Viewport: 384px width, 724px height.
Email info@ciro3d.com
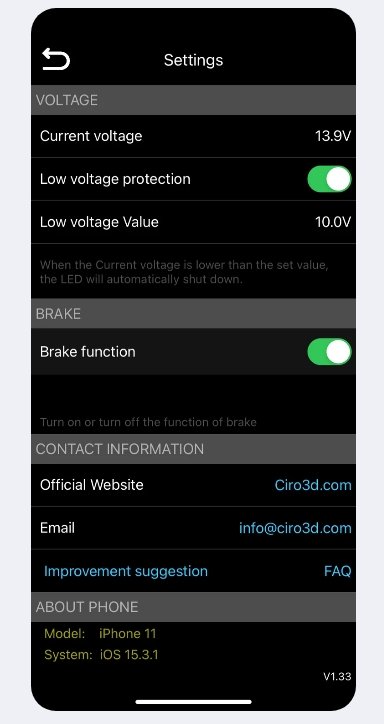(295, 528)
